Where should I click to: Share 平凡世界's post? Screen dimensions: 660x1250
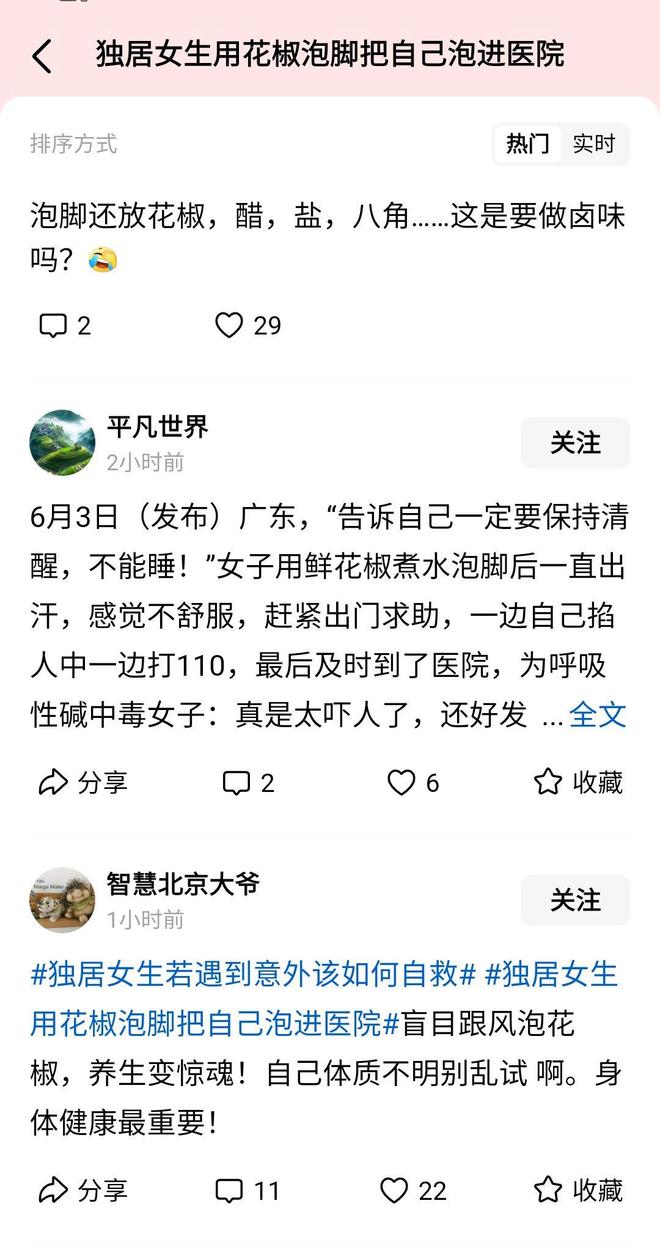83,782
